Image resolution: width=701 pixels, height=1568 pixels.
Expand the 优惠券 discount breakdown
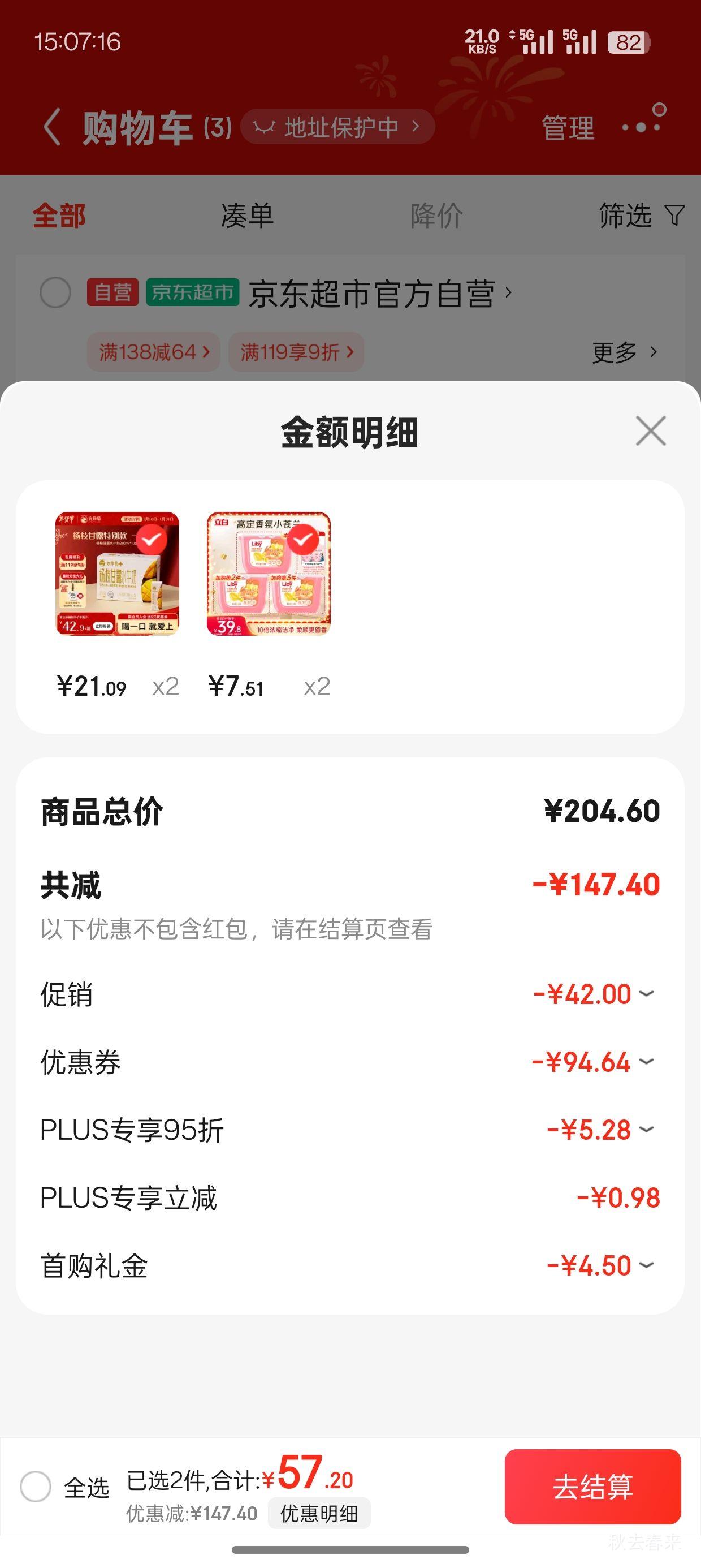click(592, 1062)
